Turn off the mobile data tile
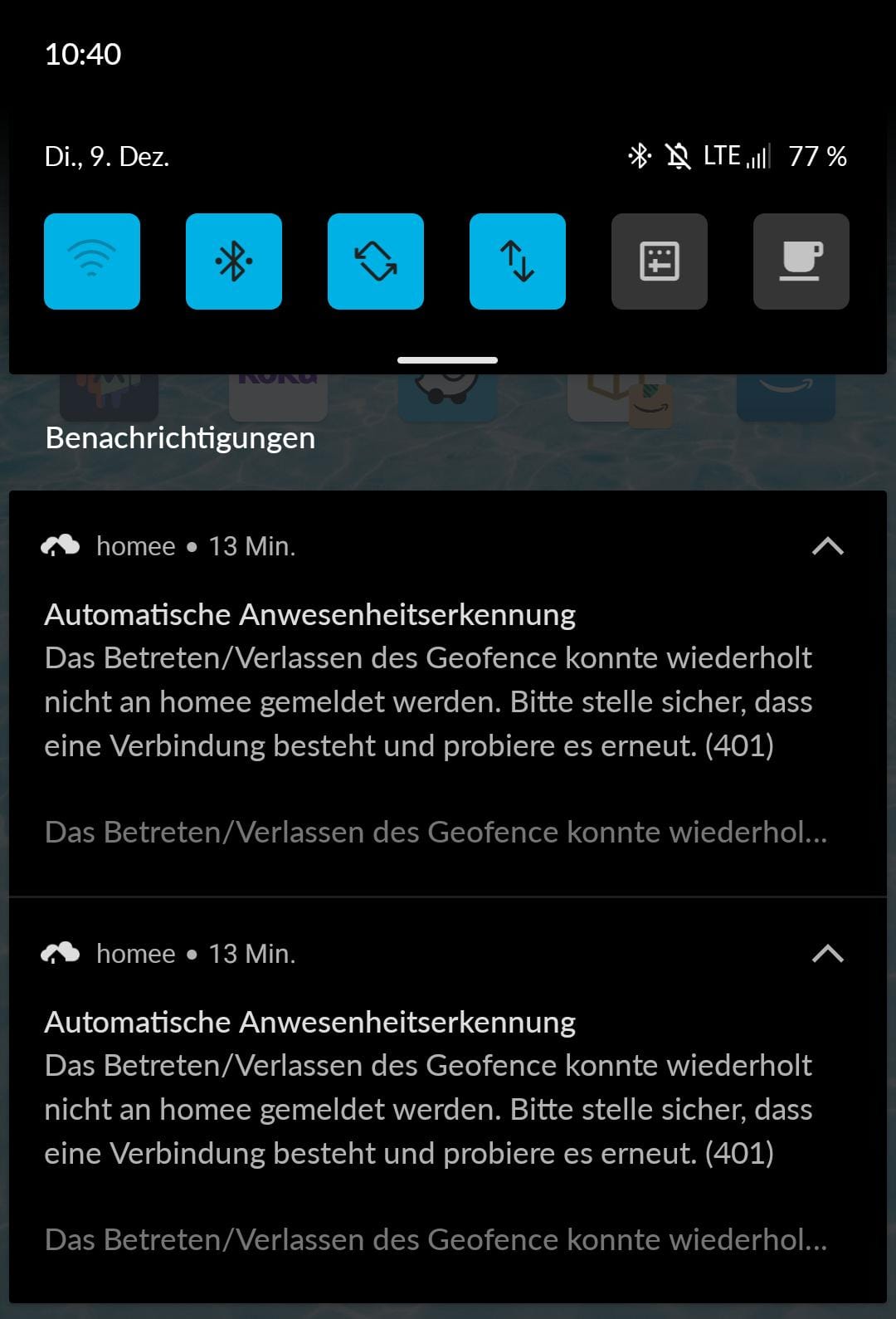Screen dimensions: 896x1319 pyautogui.click(x=518, y=261)
